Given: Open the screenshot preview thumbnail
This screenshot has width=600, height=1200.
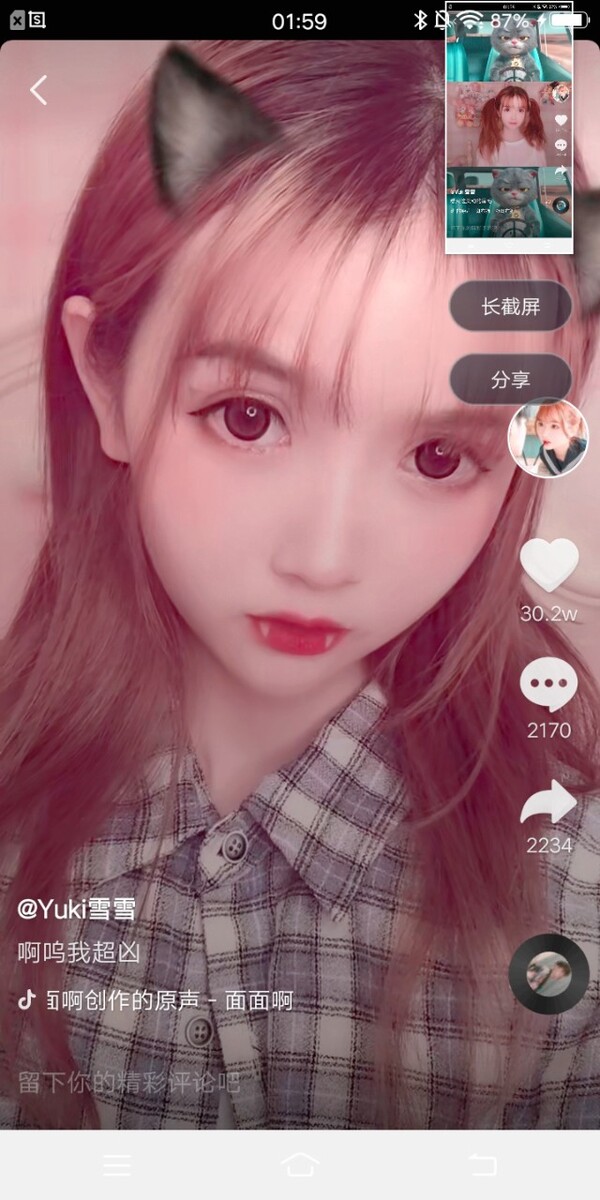Looking at the screenshot, I should point(509,130).
